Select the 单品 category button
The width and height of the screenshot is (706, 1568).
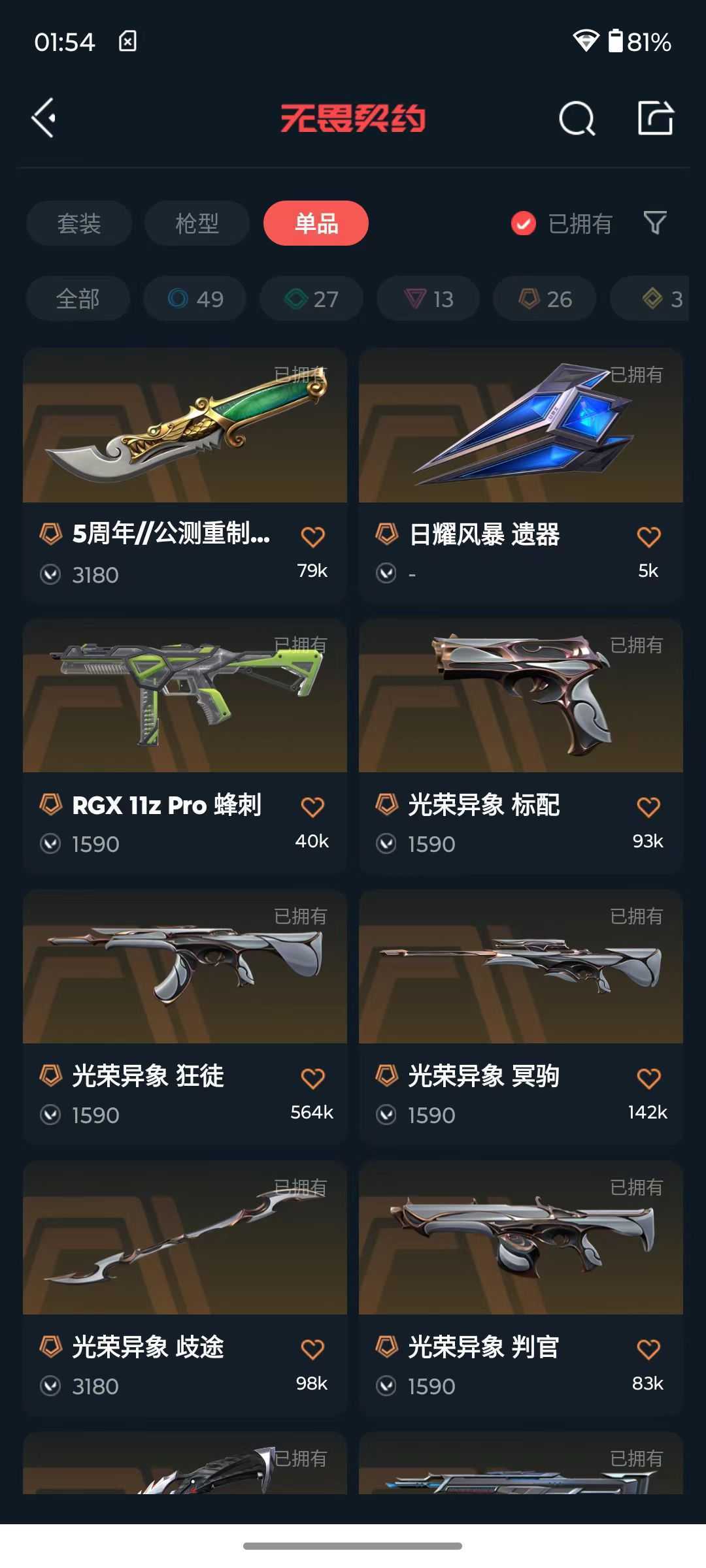[316, 223]
